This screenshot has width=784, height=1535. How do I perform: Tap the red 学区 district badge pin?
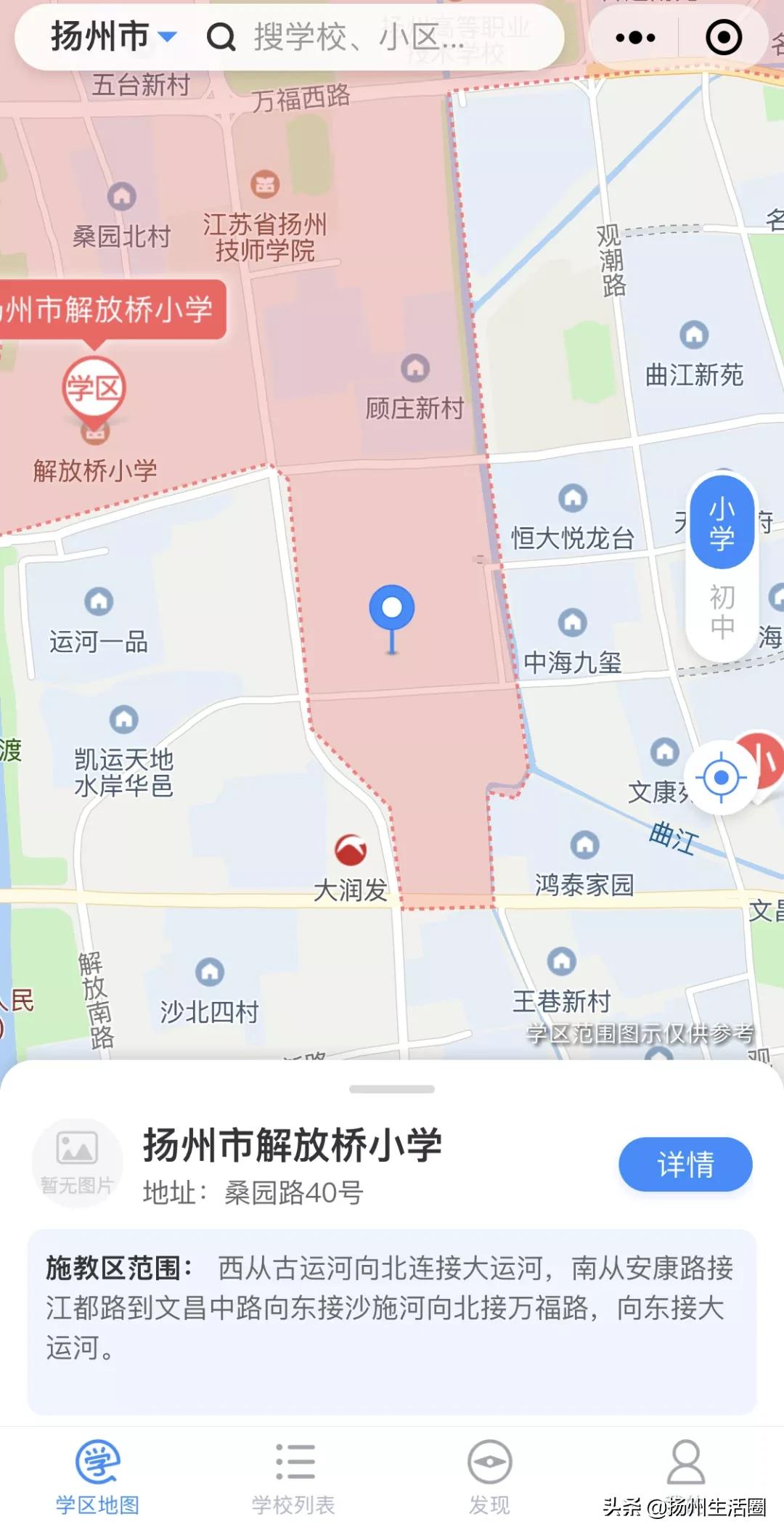(95, 388)
